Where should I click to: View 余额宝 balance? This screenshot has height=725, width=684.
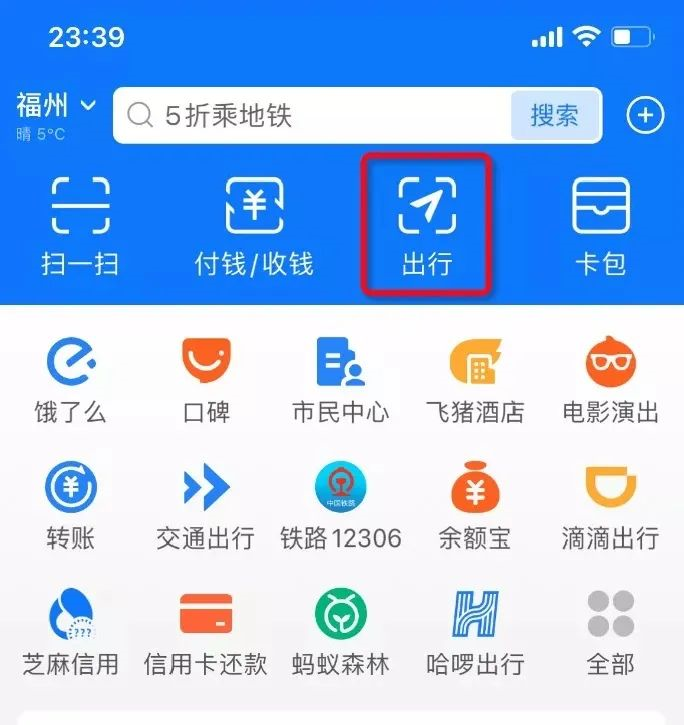pos(475,505)
